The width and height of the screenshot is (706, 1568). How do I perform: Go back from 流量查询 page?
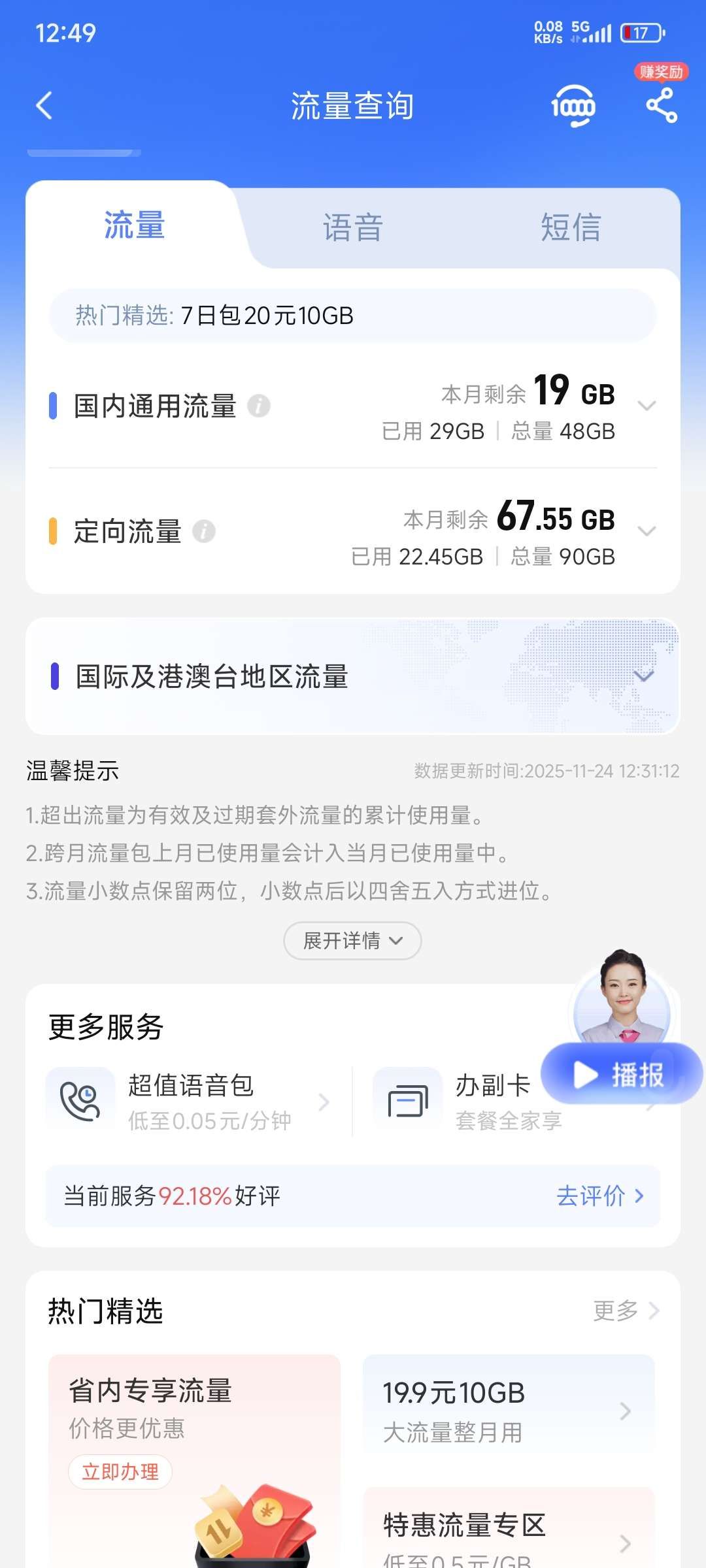coord(44,105)
